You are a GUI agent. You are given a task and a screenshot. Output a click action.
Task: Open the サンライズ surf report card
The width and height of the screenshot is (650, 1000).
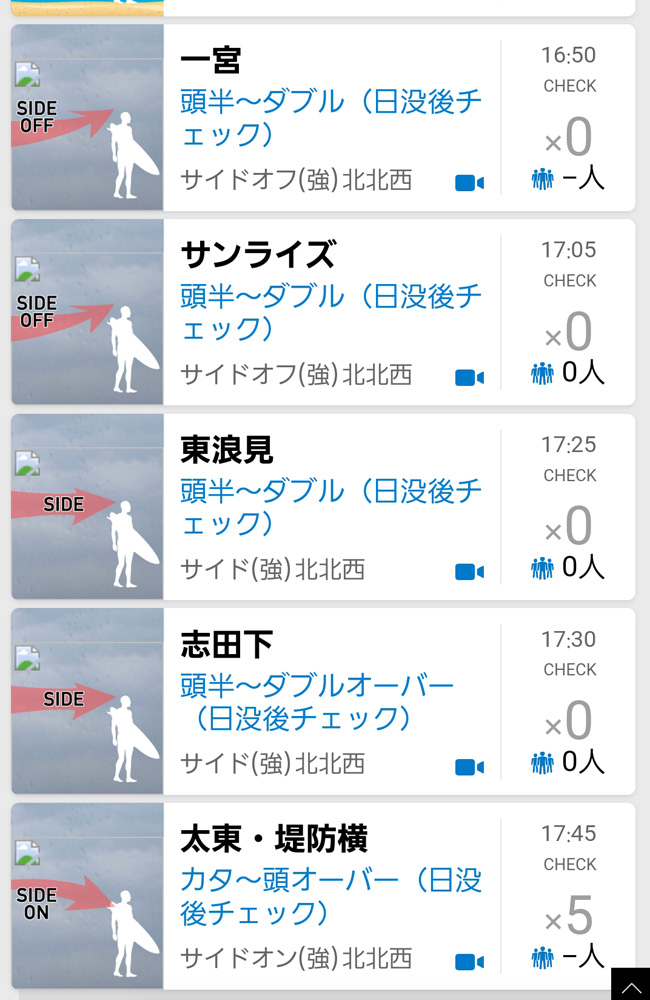coord(330,312)
